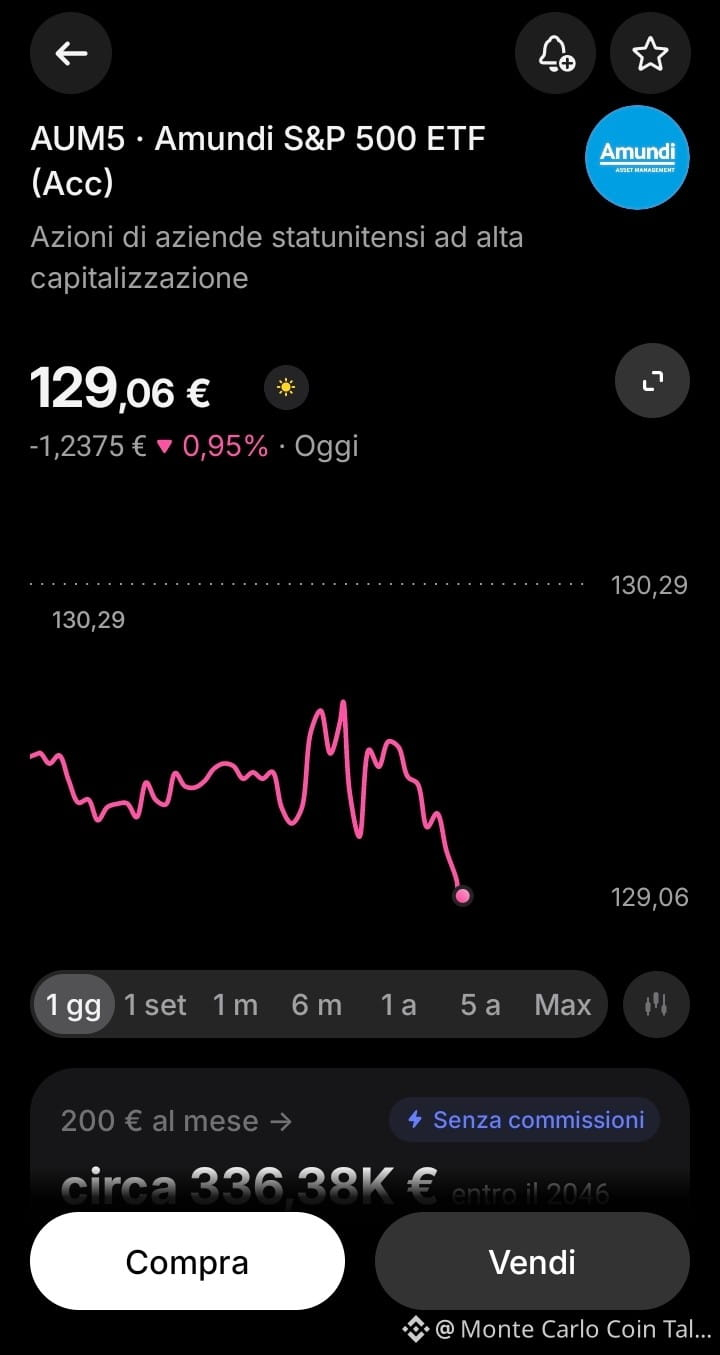Image resolution: width=720 pixels, height=1355 pixels.
Task: View the 1 a chart range
Action: 398,1005
